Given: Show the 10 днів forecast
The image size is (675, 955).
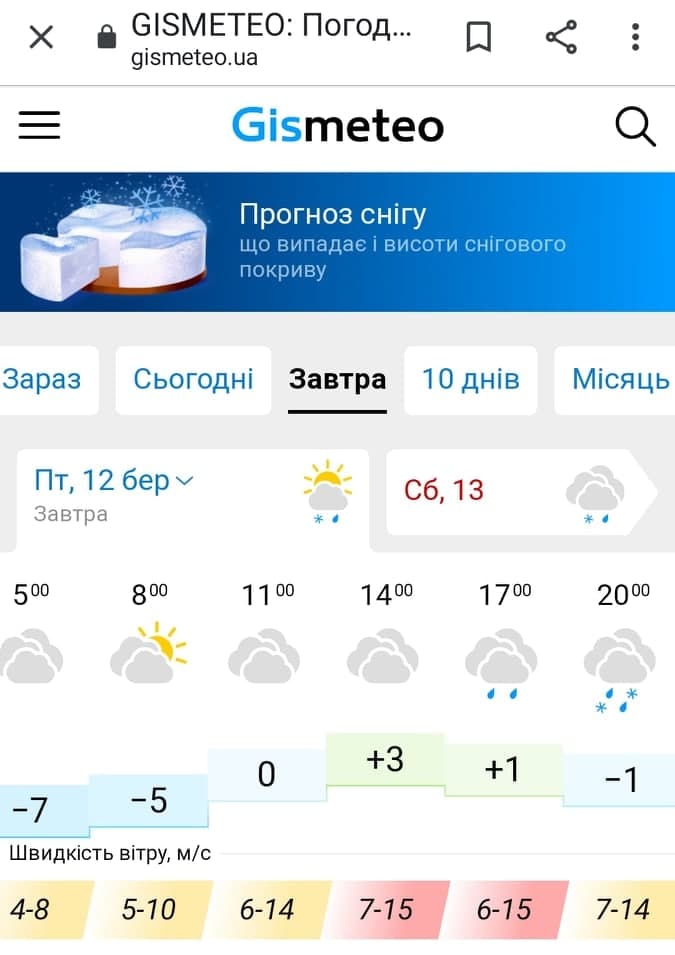Looking at the screenshot, I should (x=470, y=380).
